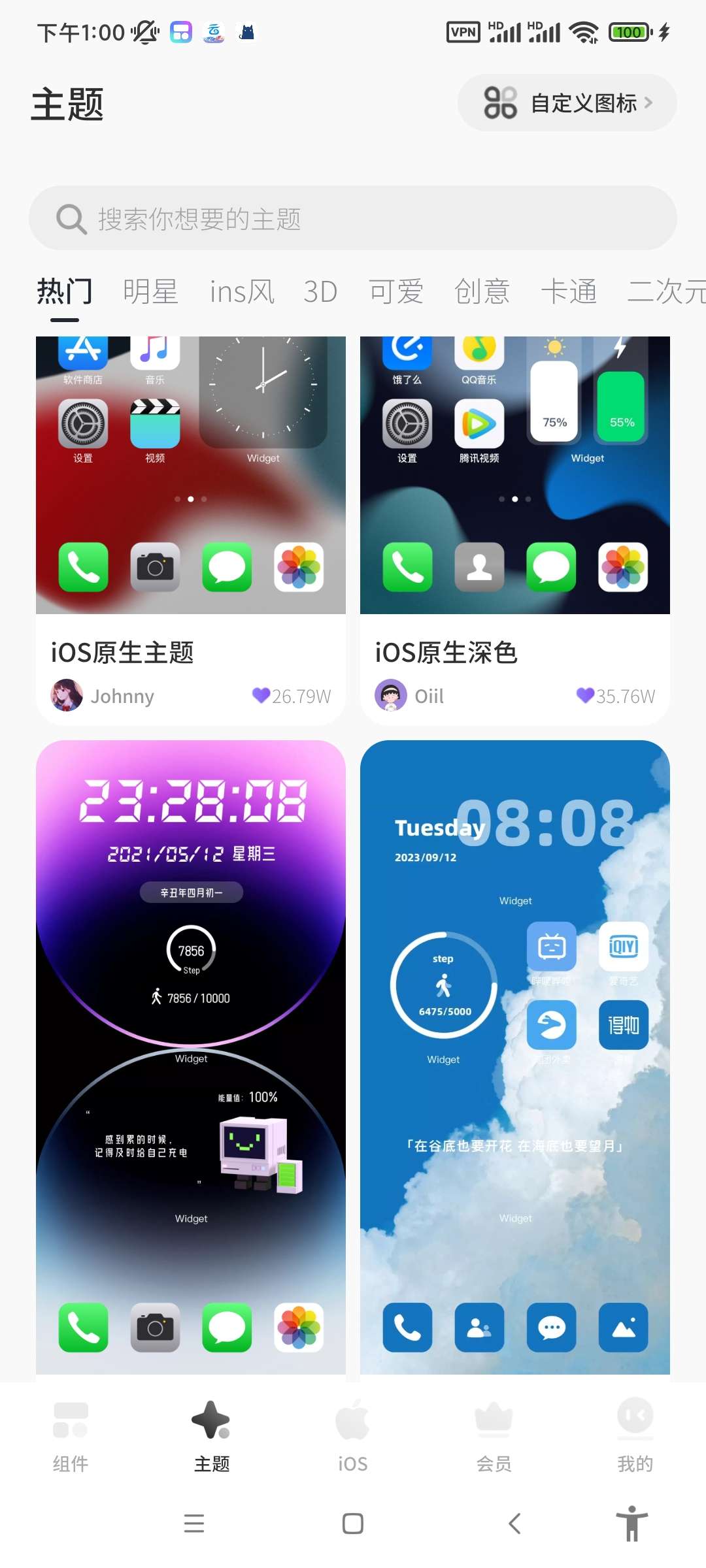This screenshot has height=1568, width=706.
Task: Tap the 搜索你想要的主题 search box
Action: coord(353,218)
